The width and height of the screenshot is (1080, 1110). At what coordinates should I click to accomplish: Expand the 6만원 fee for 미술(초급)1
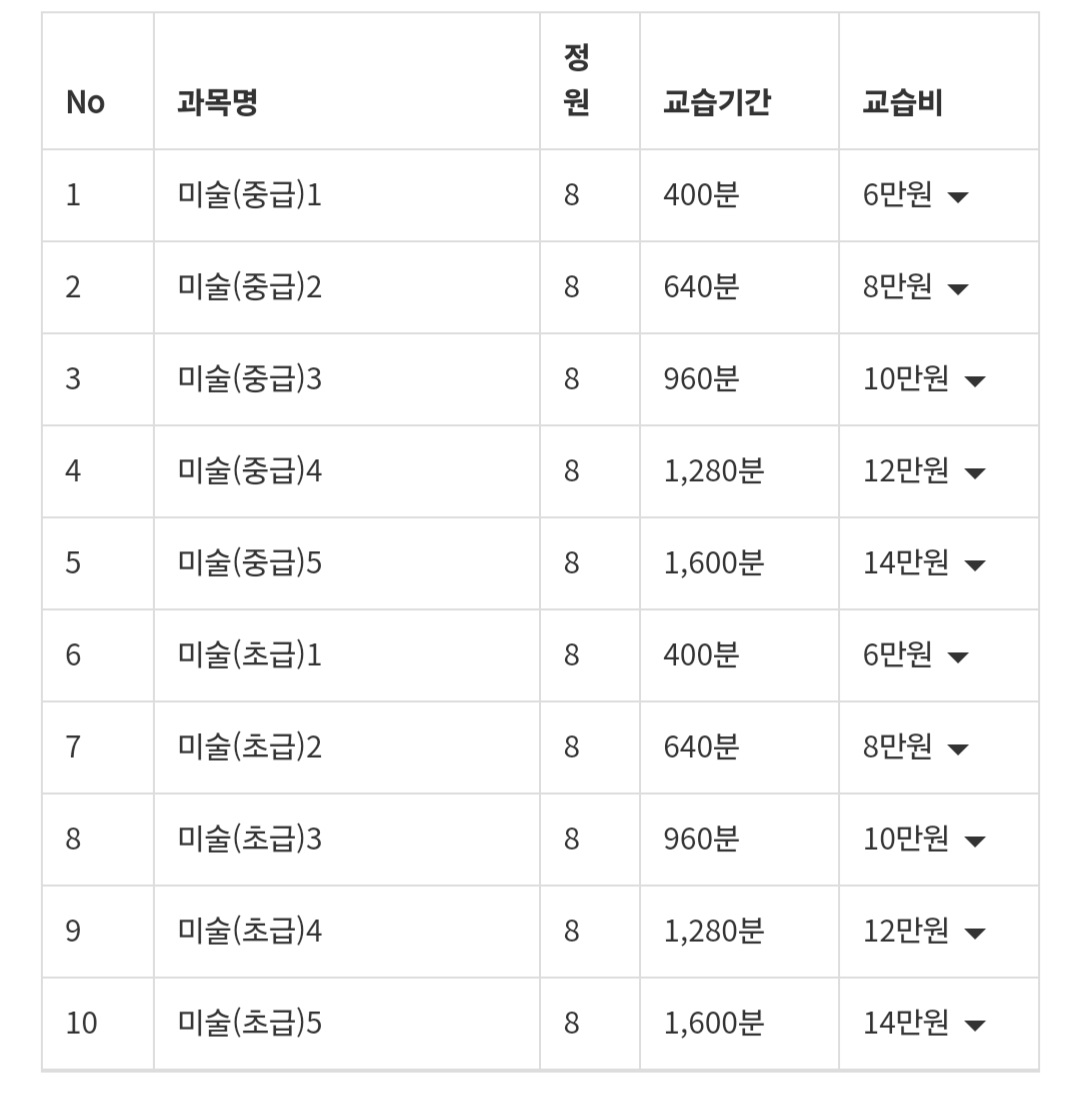pyautogui.click(x=957, y=657)
